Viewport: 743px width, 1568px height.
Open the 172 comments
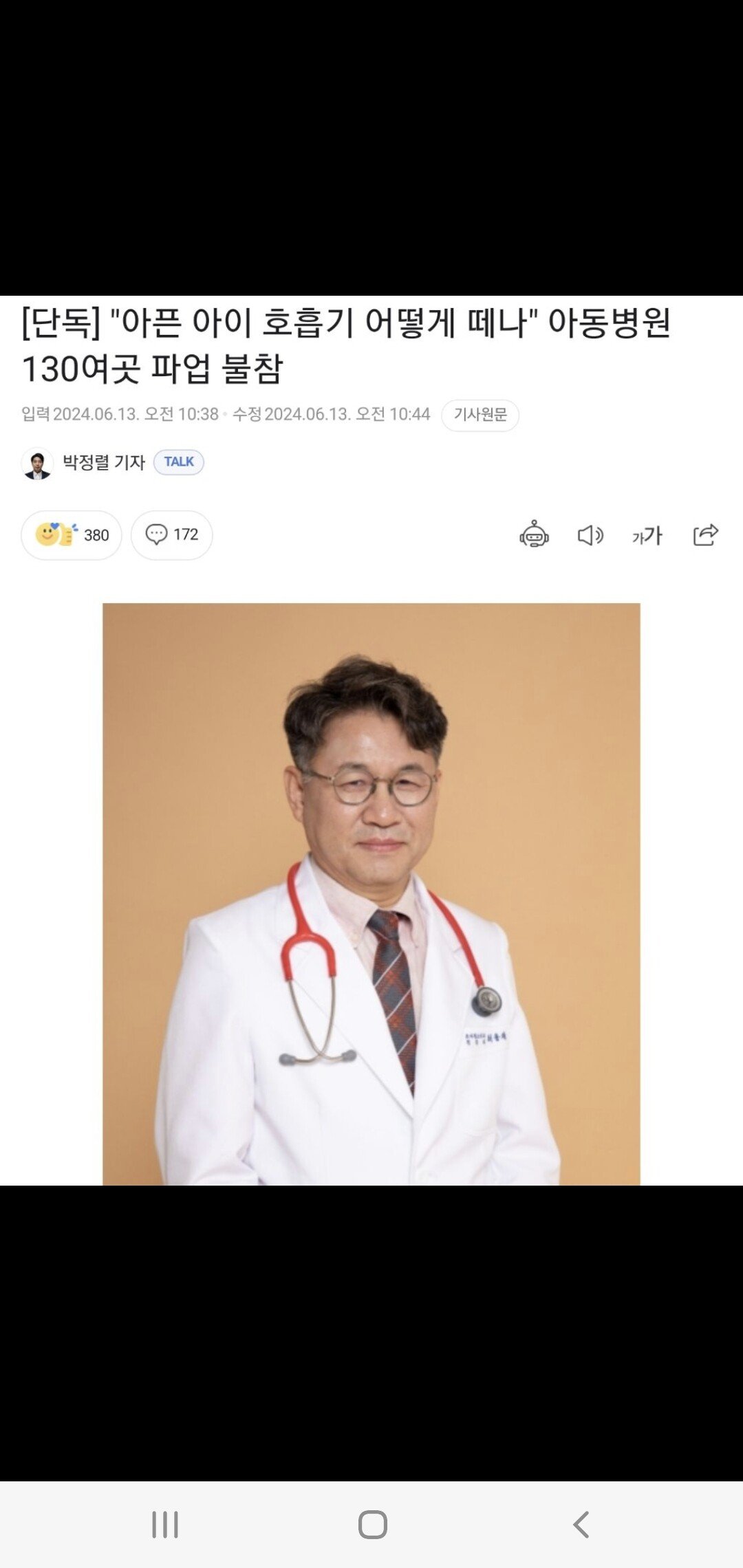pos(171,535)
